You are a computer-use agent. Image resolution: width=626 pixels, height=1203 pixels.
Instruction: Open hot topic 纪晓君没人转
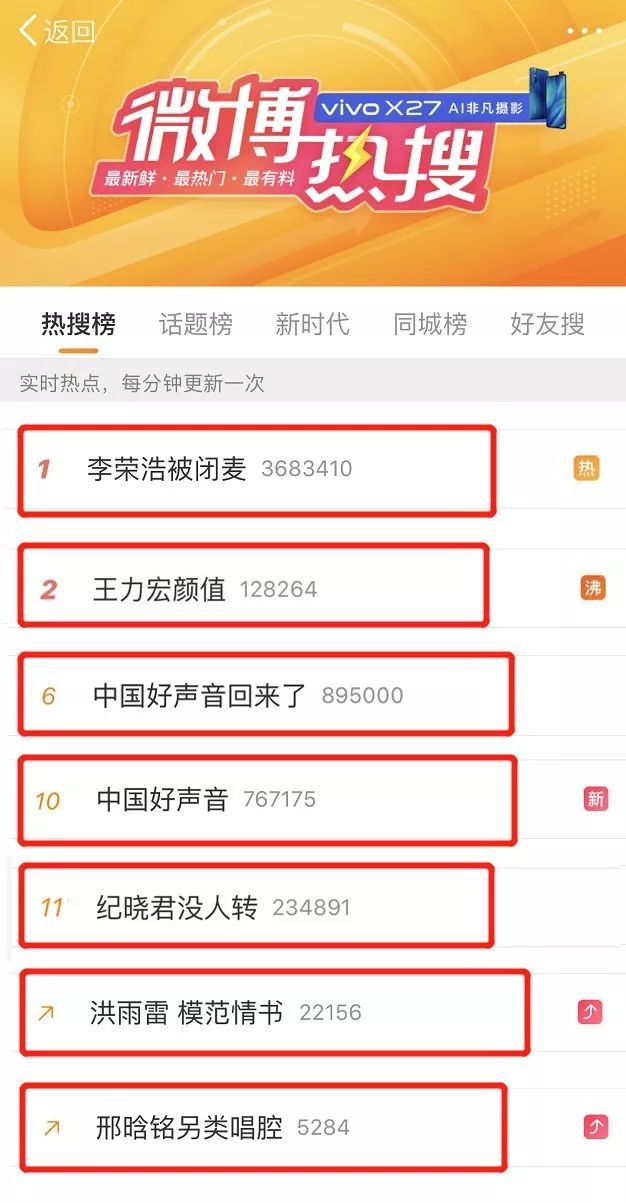pyautogui.click(x=177, y=907)
